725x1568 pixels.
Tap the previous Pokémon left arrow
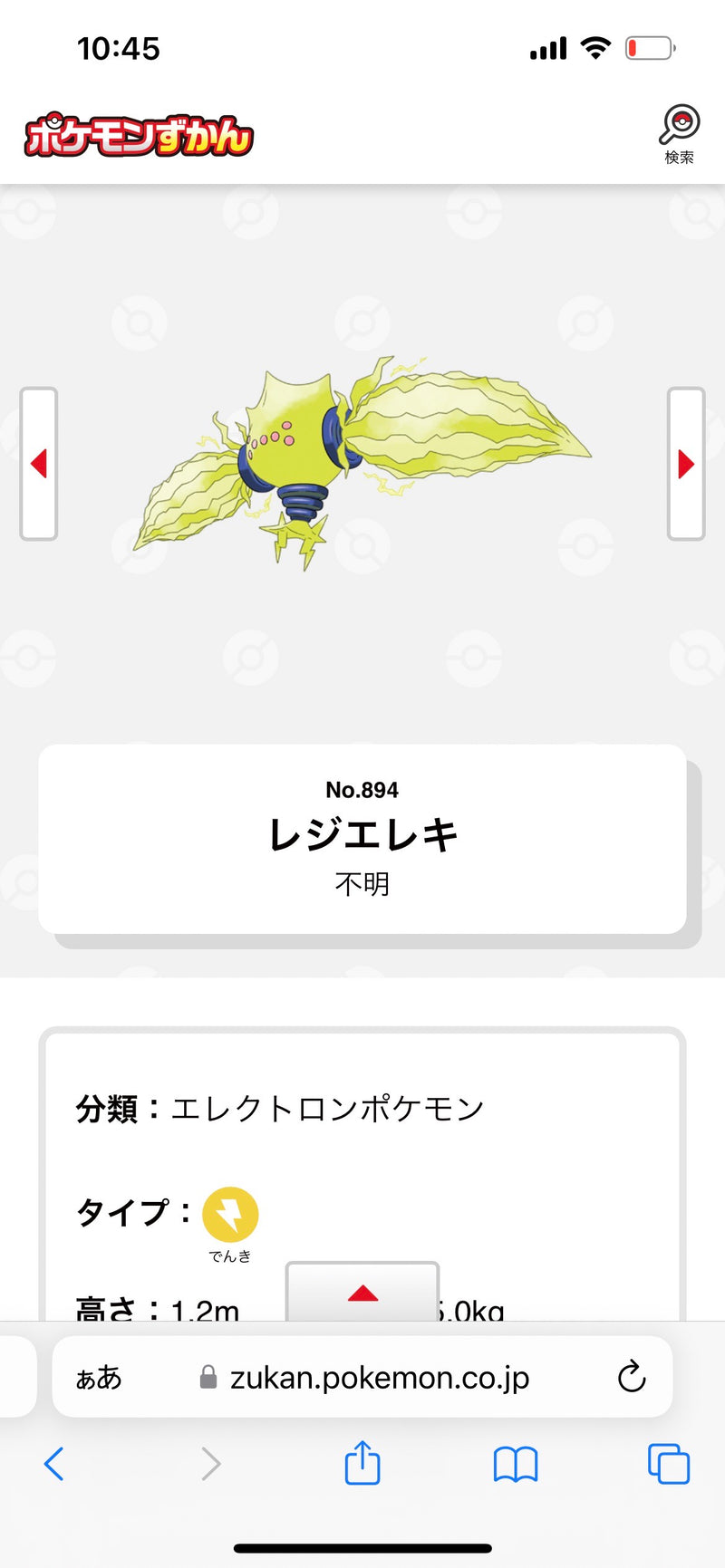[x=38, y=461]
